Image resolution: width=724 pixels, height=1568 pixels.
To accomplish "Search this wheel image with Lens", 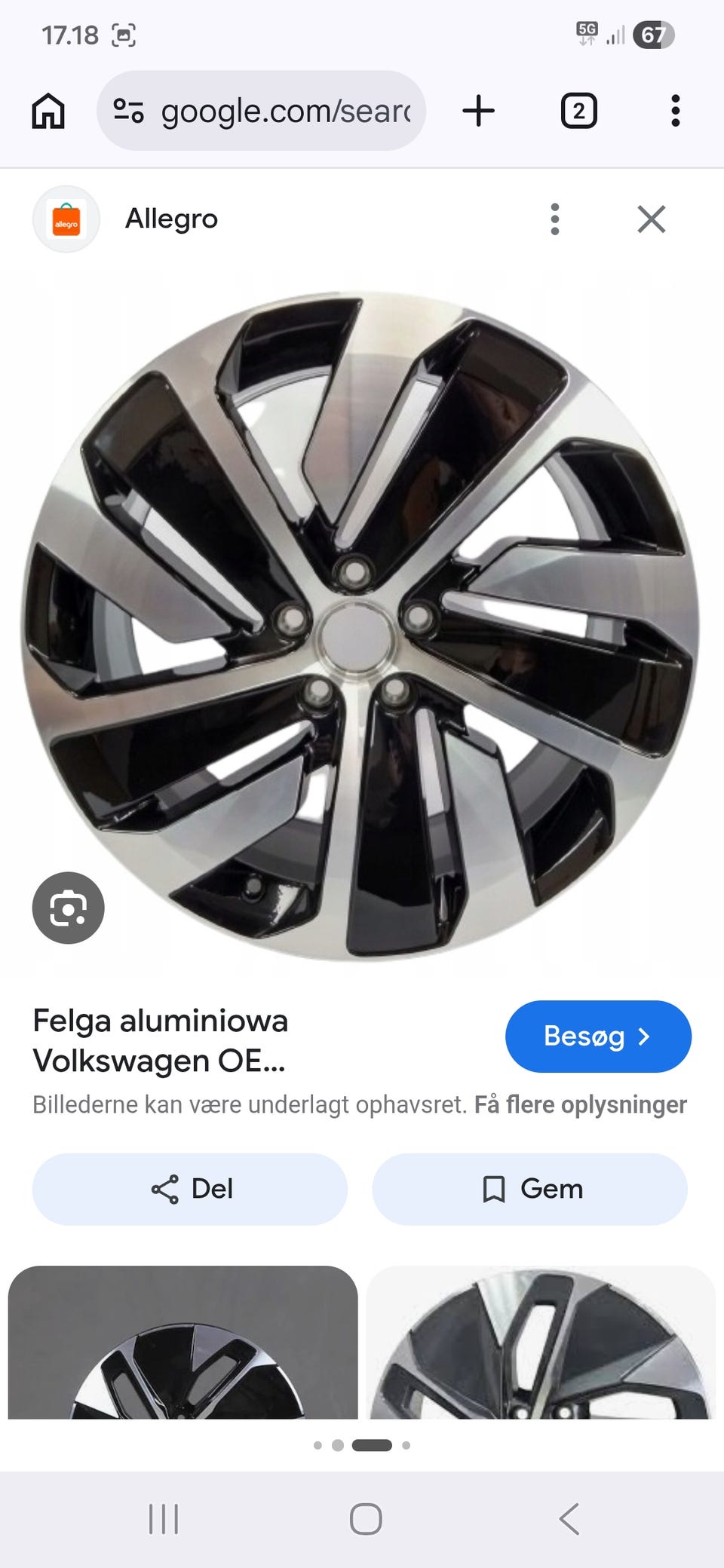I will pyautogui.click(x=68, y=908).
